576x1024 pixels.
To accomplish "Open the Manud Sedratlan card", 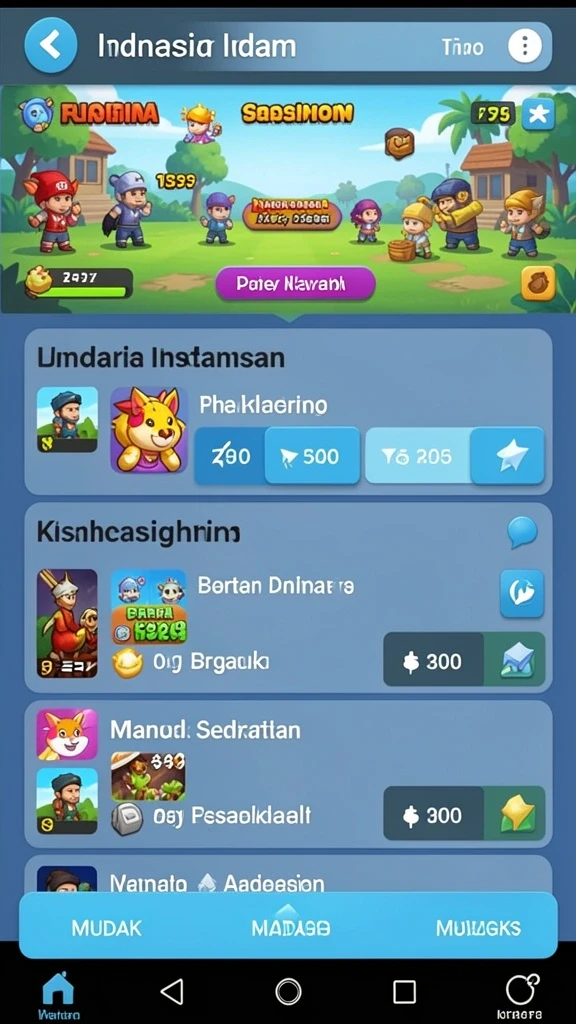I will coord(288,774).
